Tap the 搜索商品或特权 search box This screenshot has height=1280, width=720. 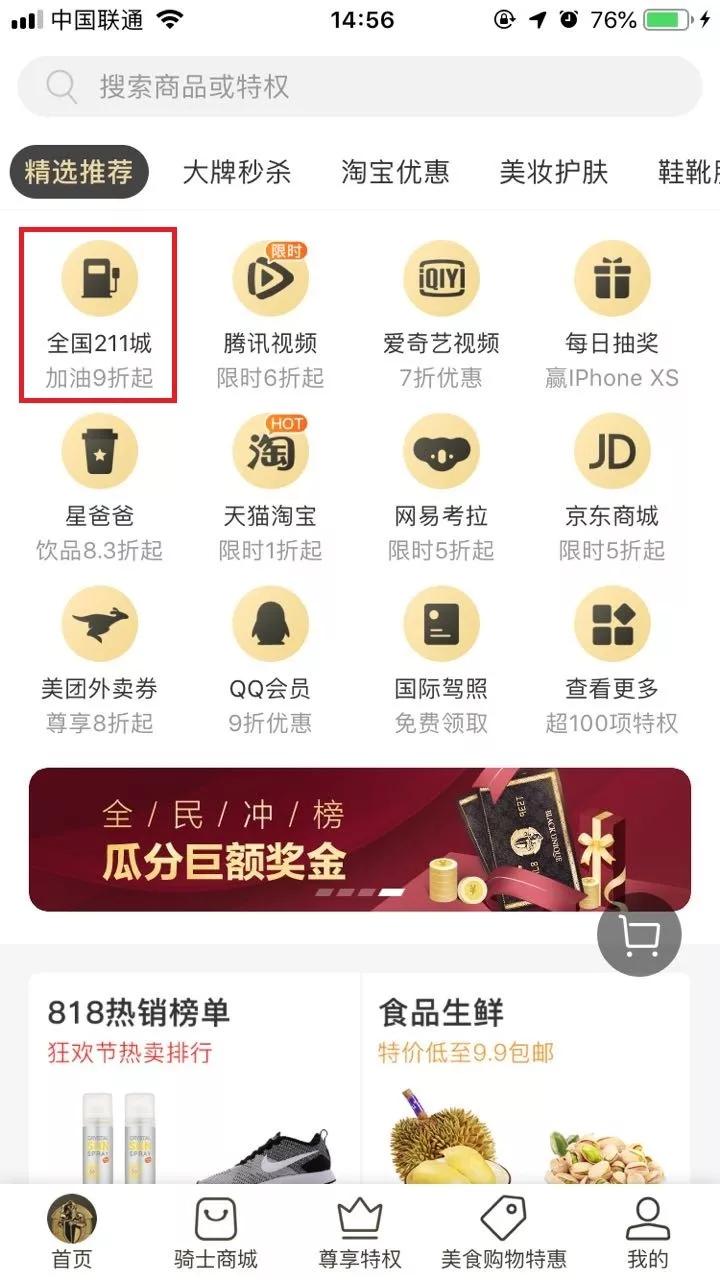360,86
